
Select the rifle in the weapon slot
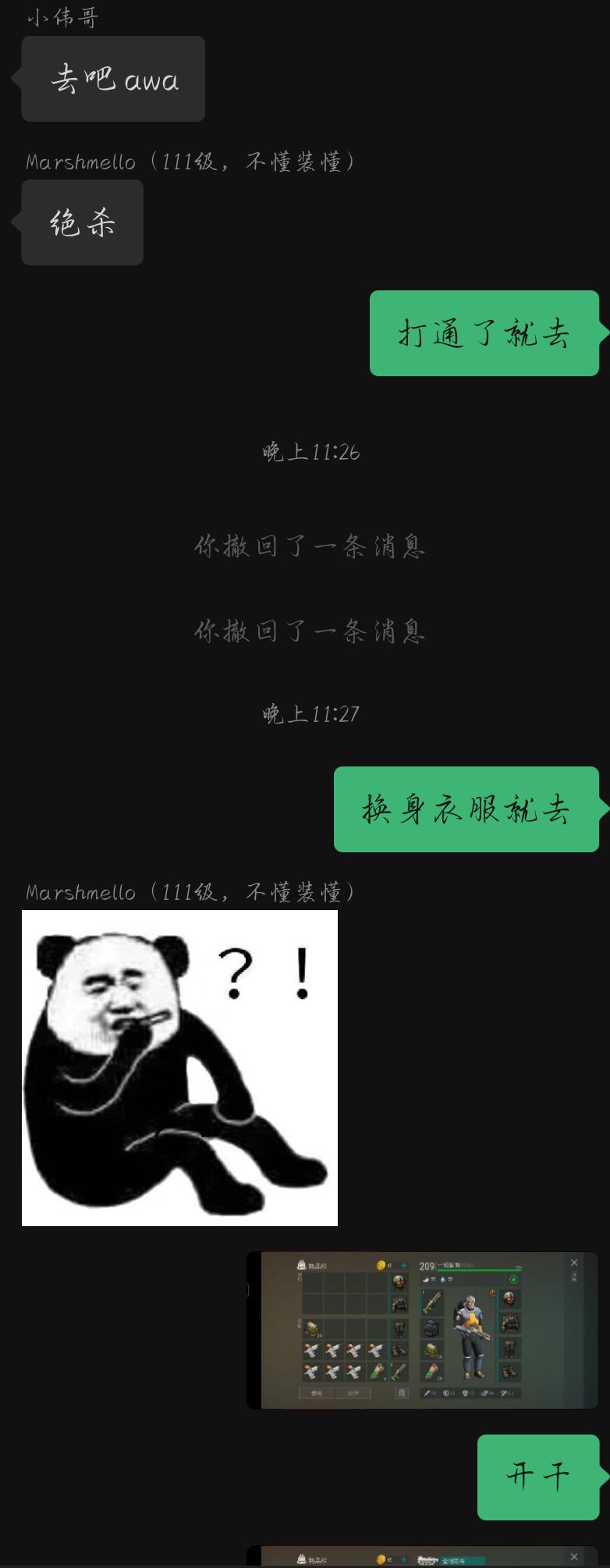pyautogui.click(x=432, y=1301)
